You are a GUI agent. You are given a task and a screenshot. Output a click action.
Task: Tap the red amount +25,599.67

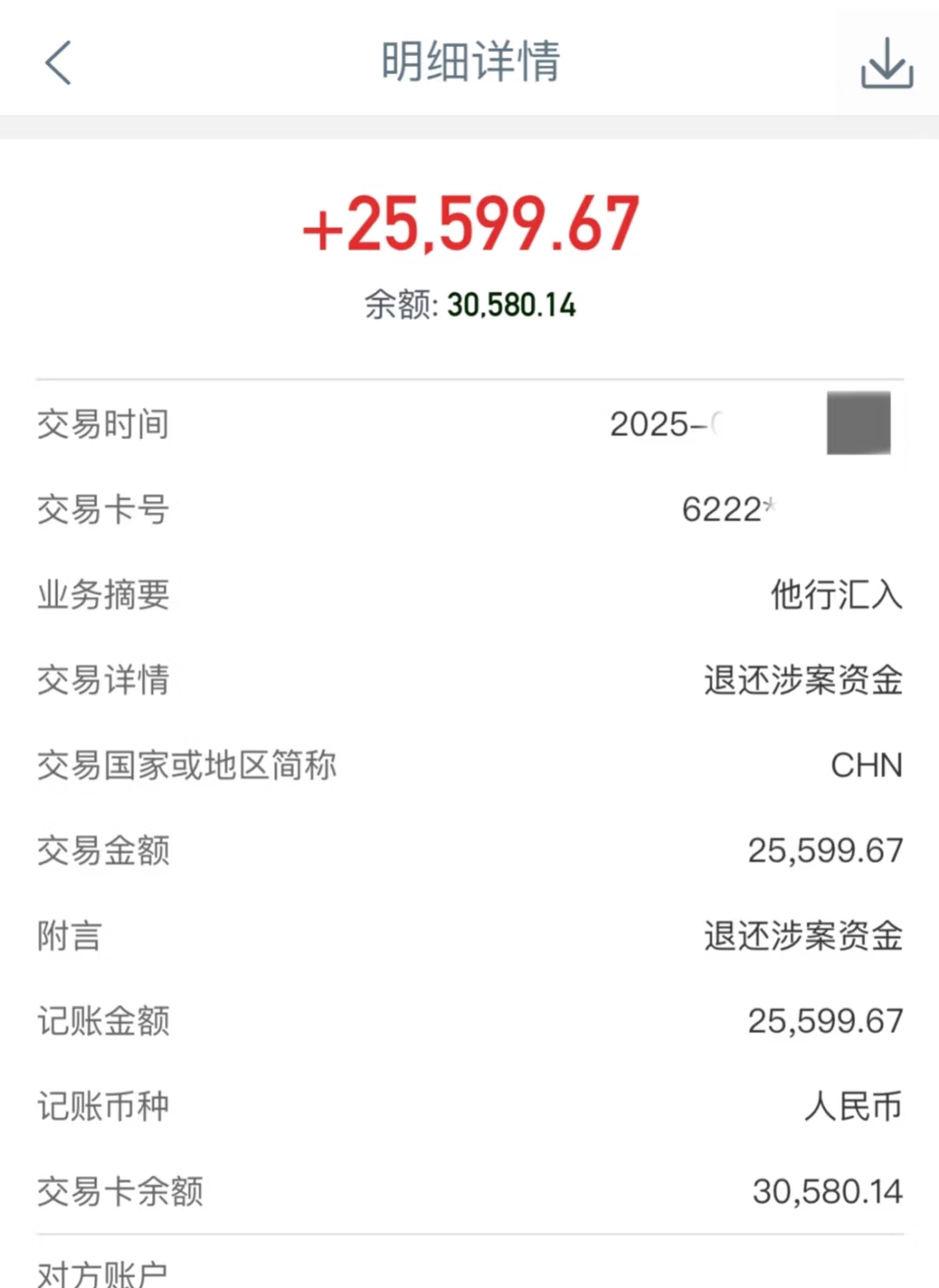(469, 224)
